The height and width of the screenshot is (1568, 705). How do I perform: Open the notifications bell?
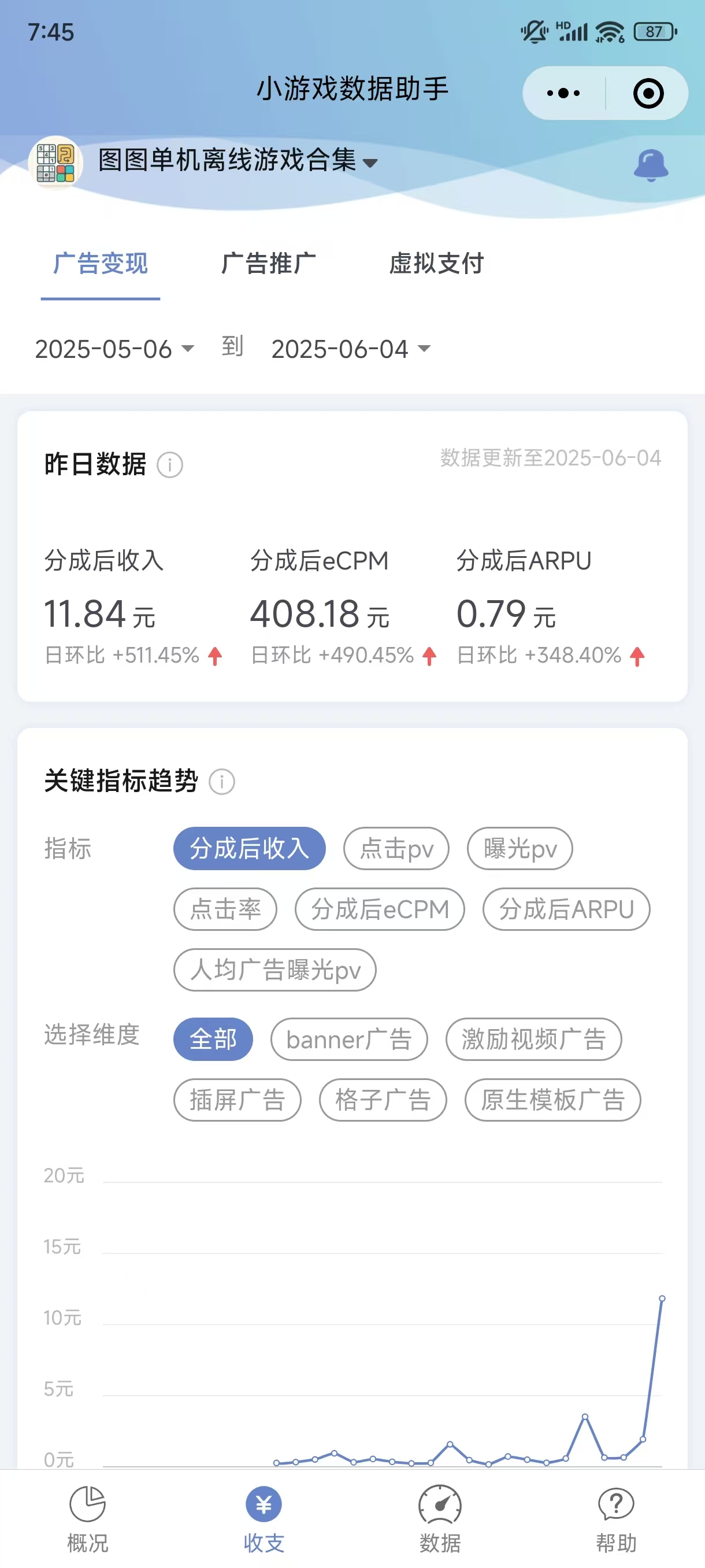click(x=650, y=165)
